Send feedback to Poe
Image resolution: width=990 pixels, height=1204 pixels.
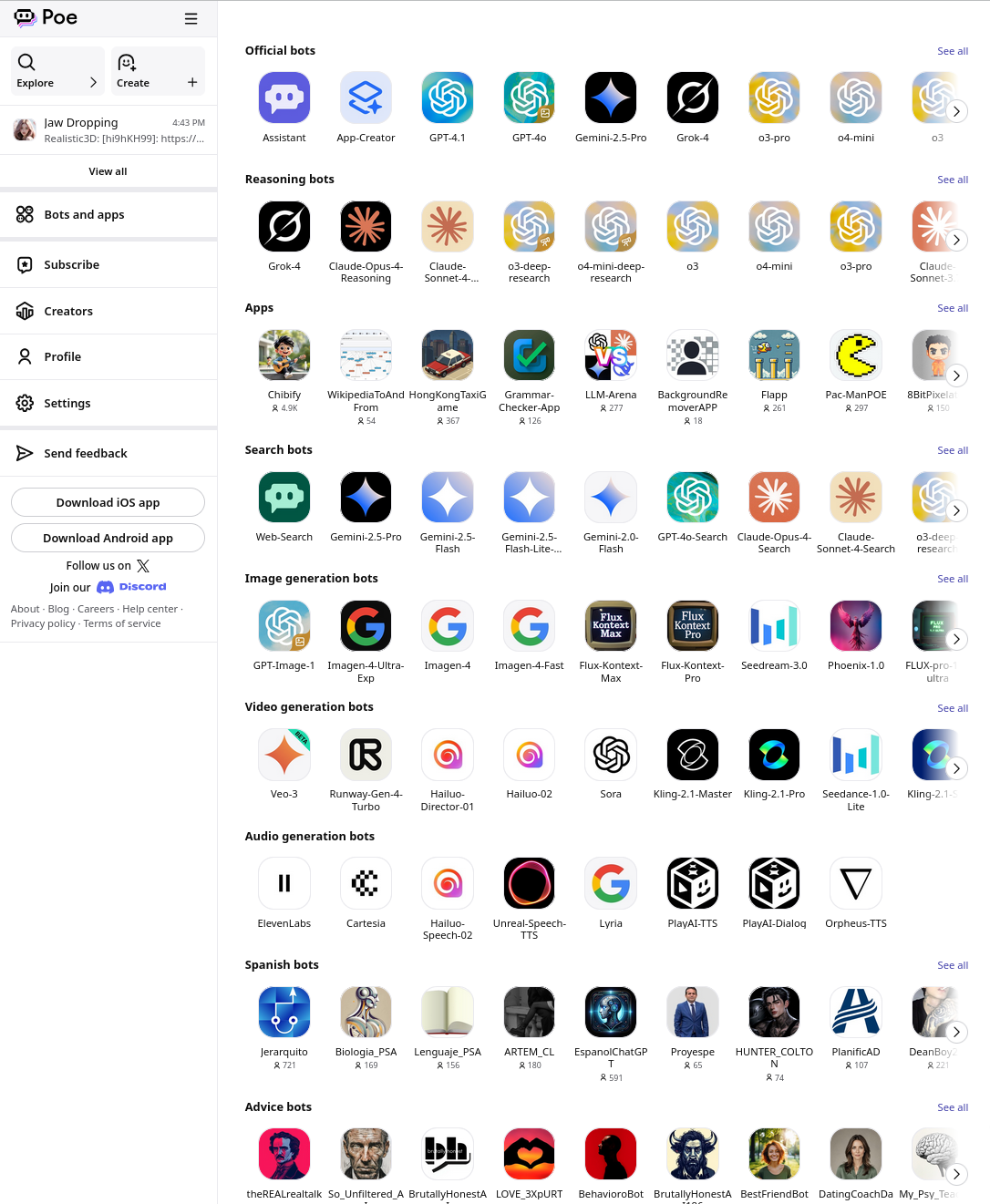tap(85, 453)
